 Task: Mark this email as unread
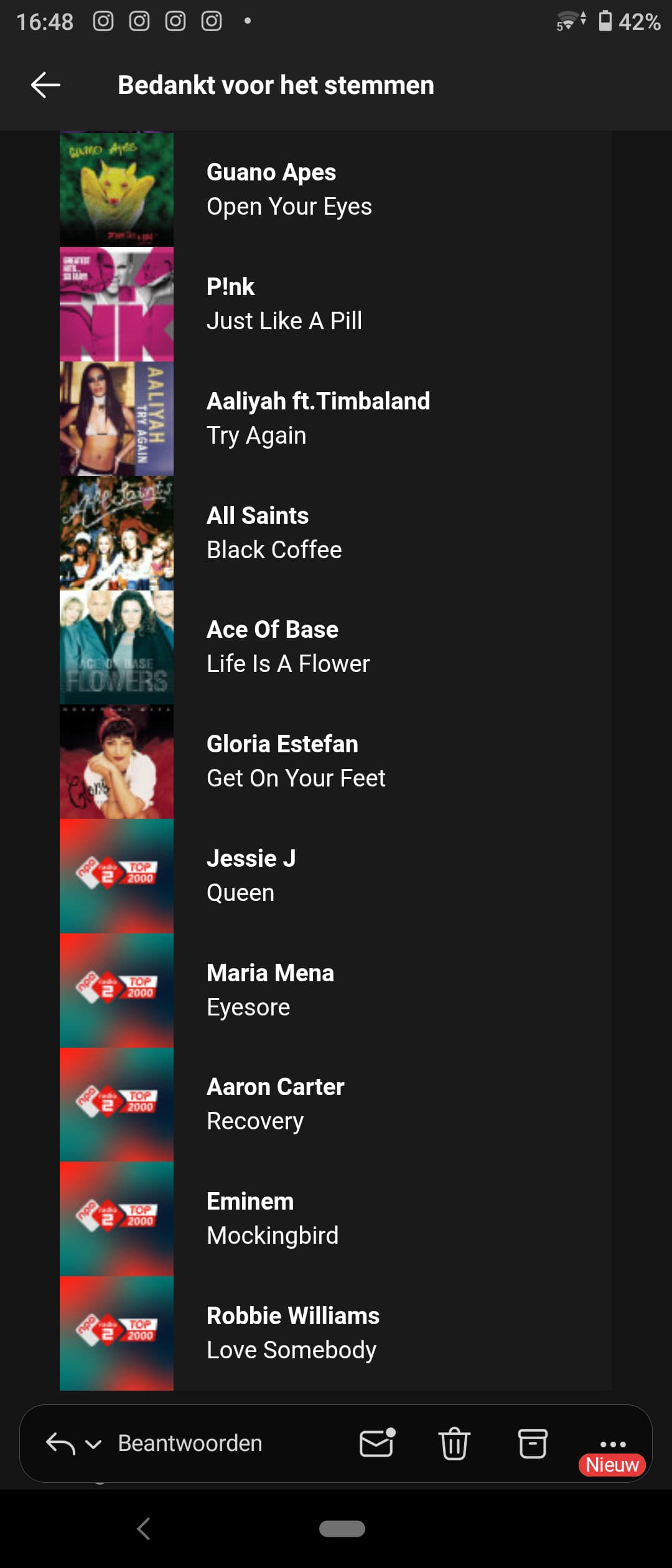[377, 1443]
